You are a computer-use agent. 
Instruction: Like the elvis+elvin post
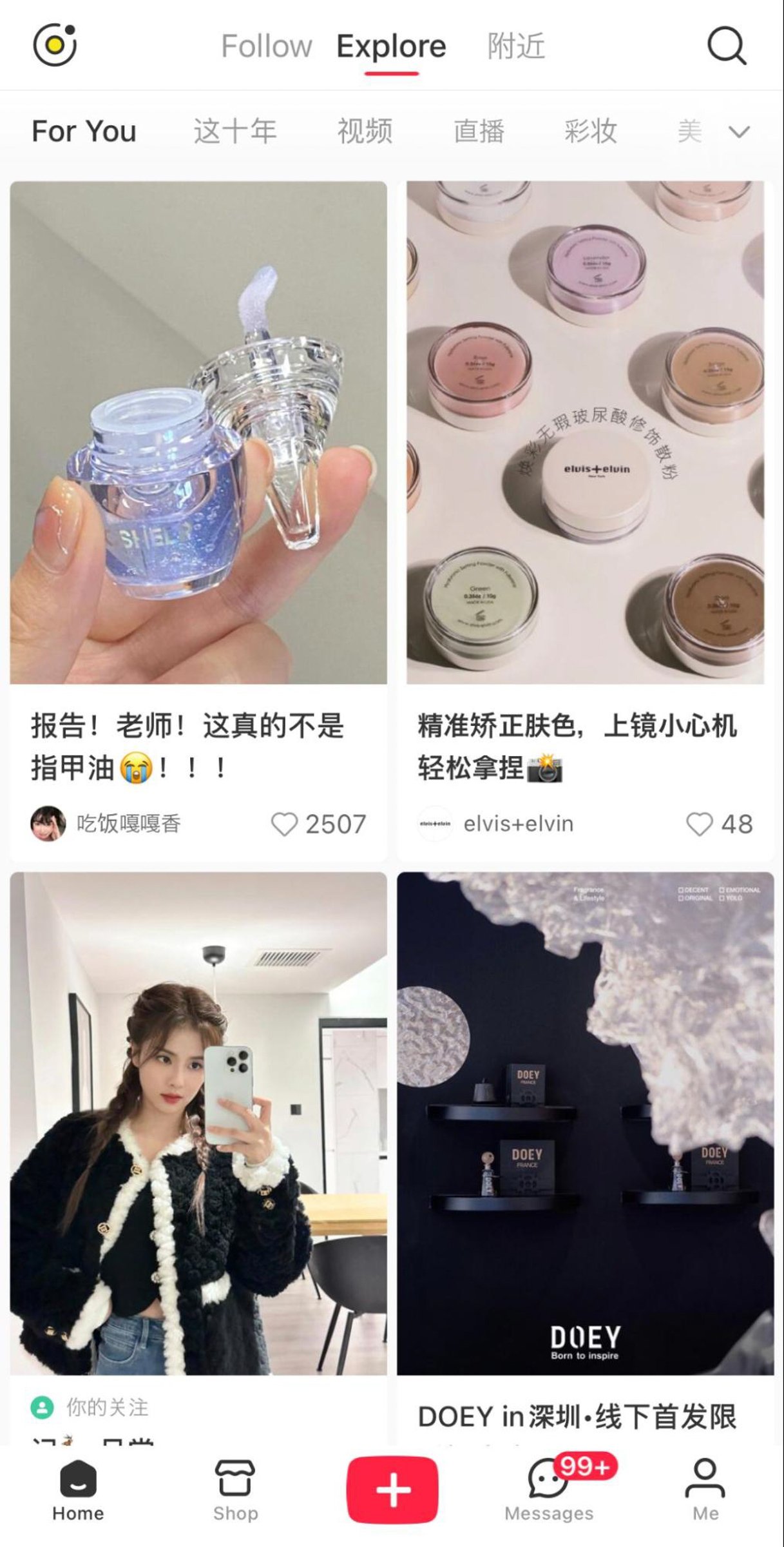point(700,824)
